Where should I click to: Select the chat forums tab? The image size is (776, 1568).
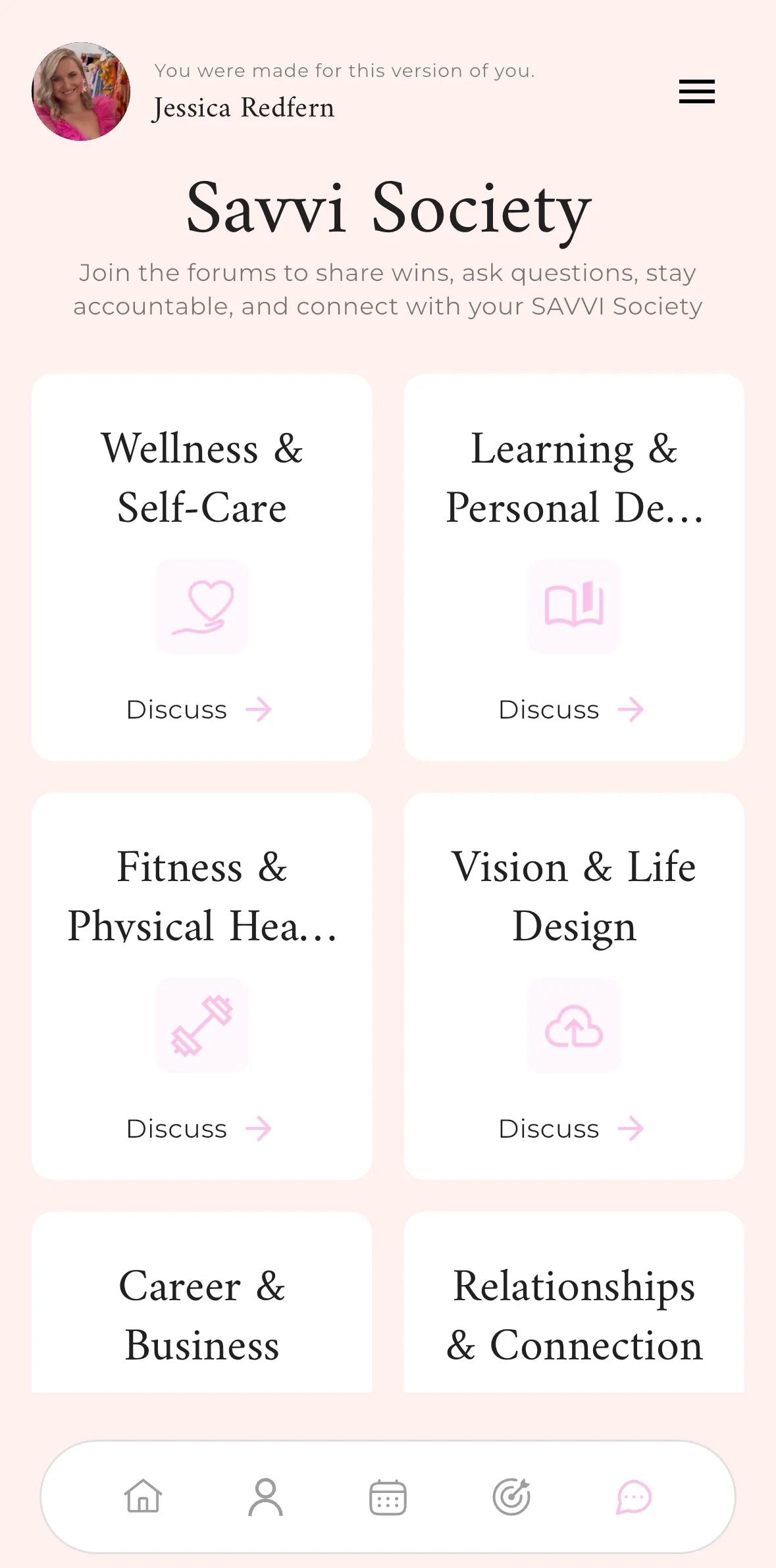pos(633,1497)
